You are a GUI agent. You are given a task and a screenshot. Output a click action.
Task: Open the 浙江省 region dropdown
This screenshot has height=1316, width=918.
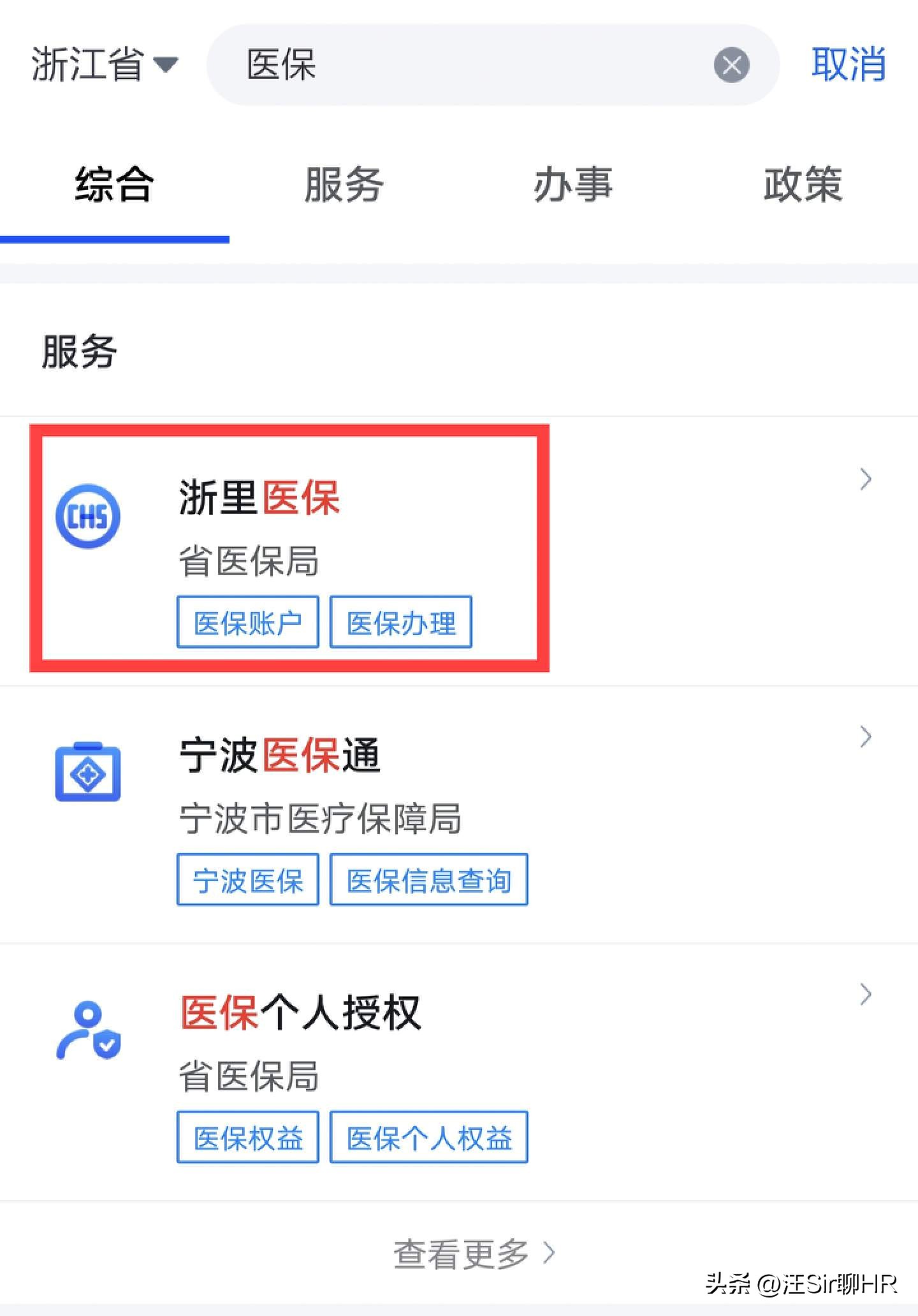[102, 64]
